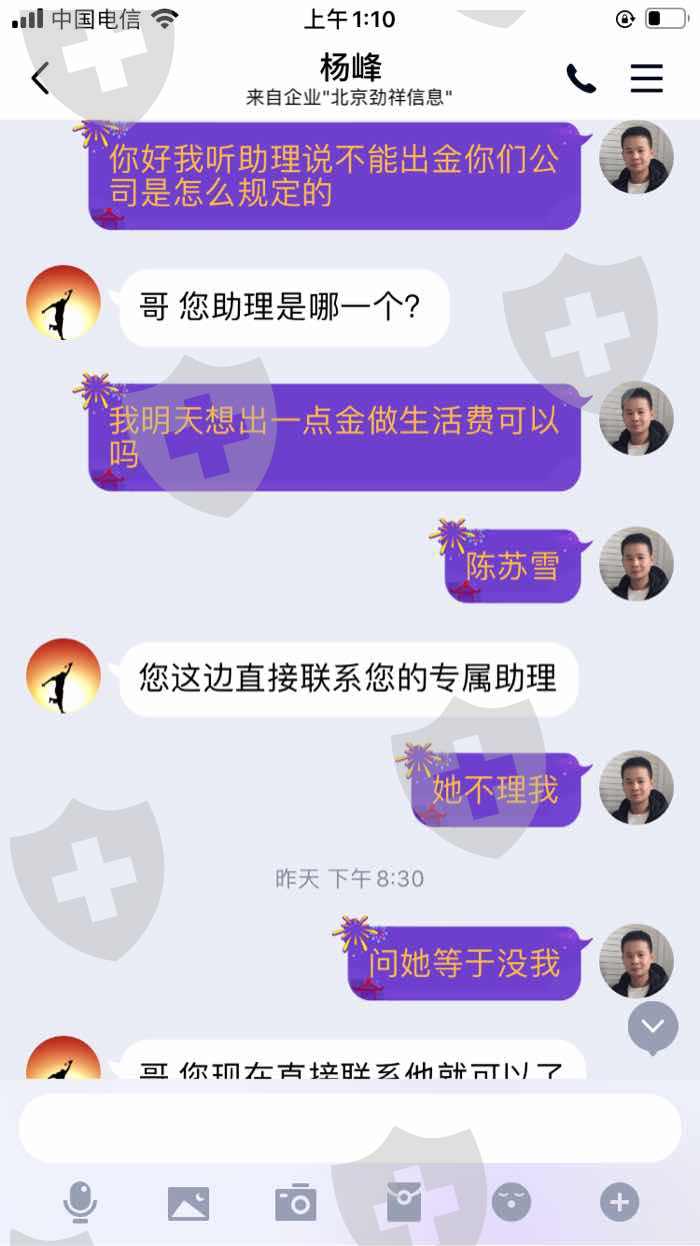Open 杨峰's avatar beside 您助理是哪一个

pyautogui.click(x=63, y=303)
